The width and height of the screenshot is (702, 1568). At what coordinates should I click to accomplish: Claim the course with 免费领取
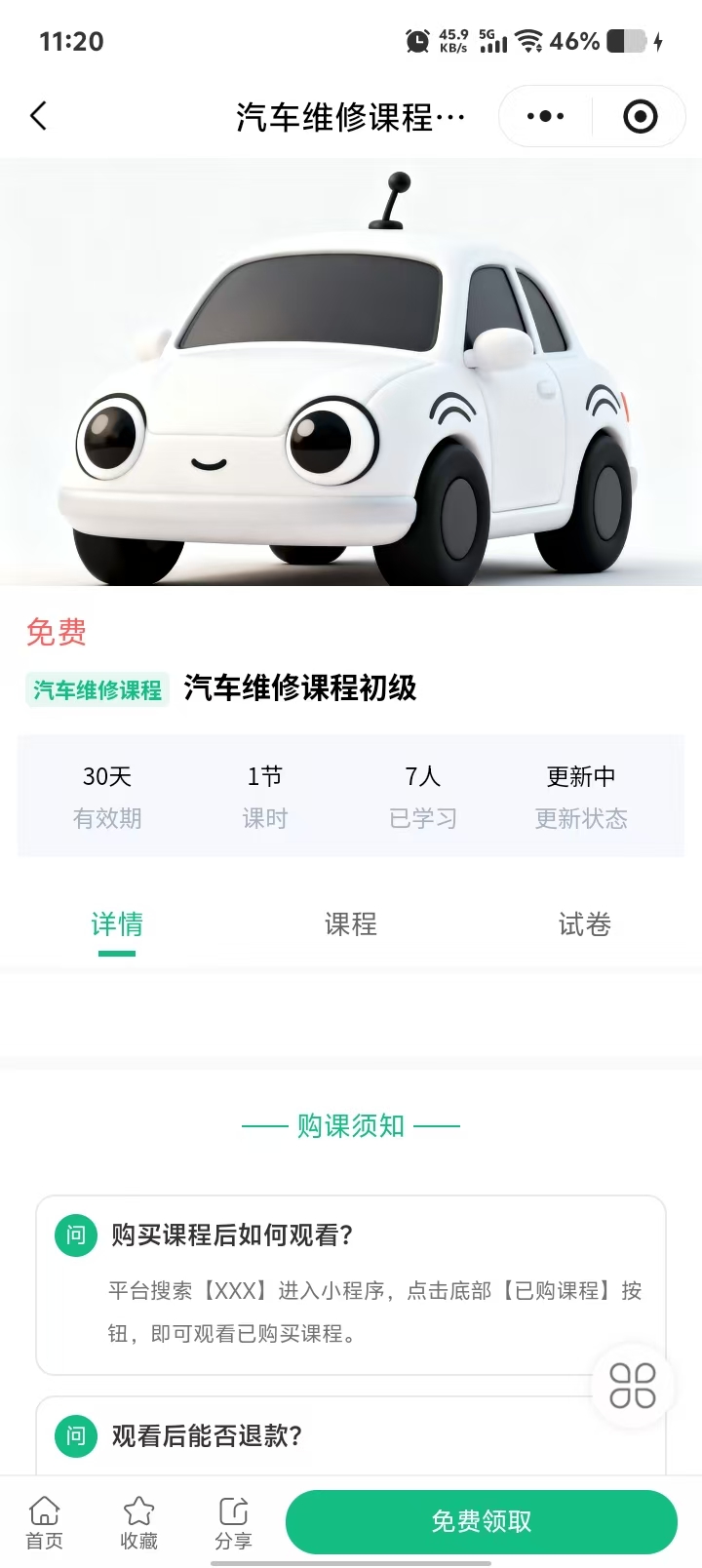[481, 1521]
